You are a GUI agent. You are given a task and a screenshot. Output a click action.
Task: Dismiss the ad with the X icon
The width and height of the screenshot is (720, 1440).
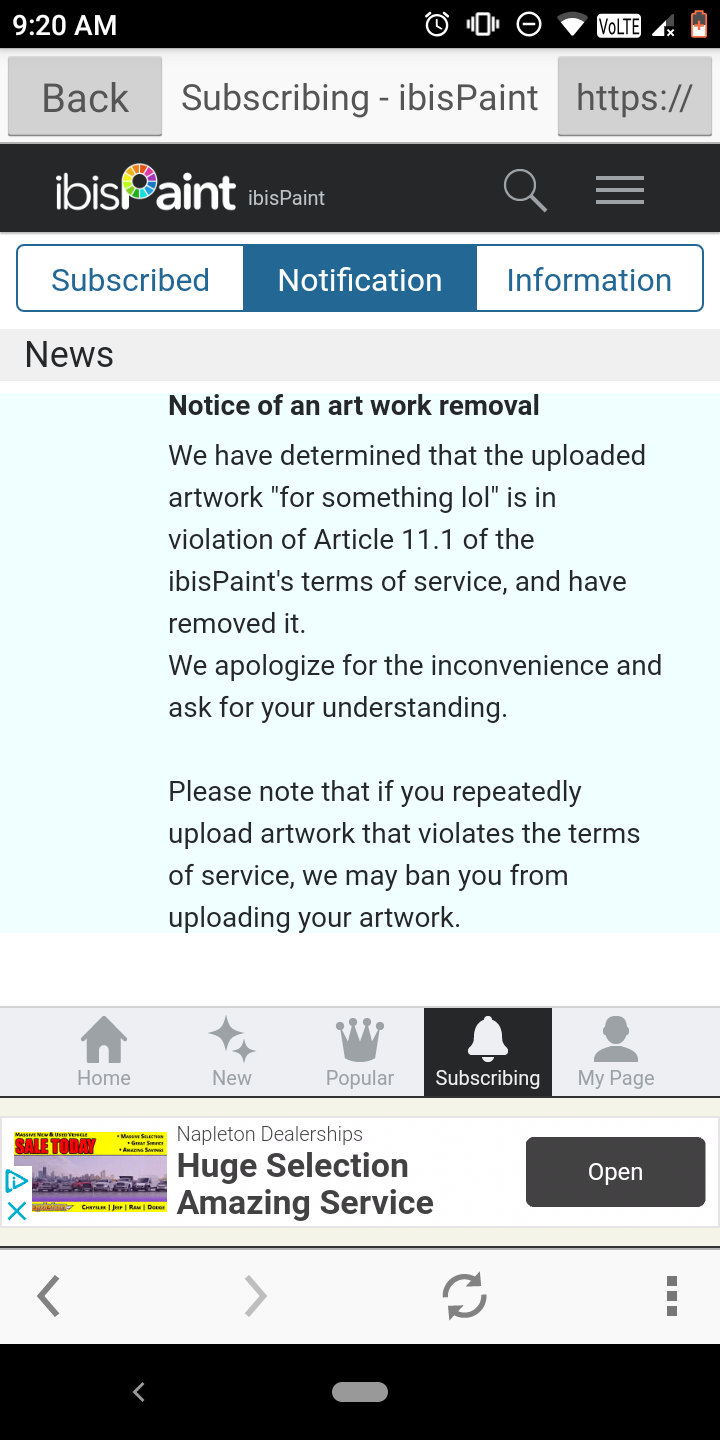point(15,1212)
